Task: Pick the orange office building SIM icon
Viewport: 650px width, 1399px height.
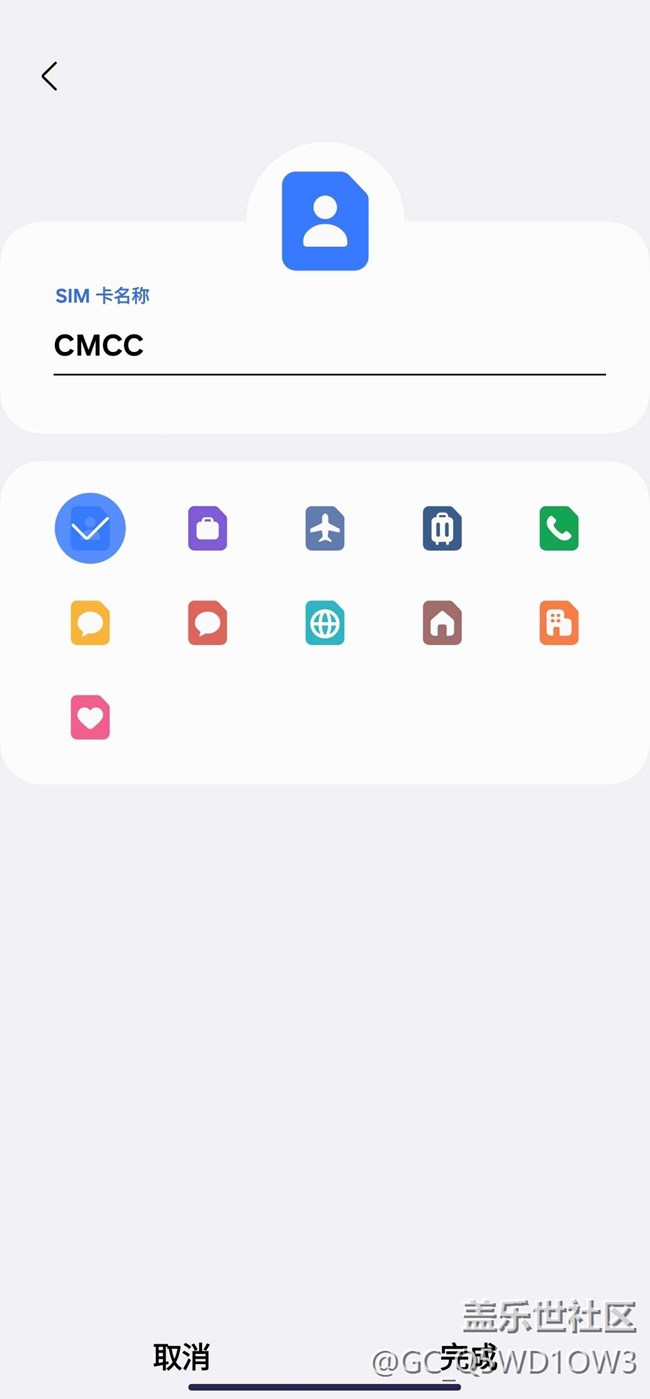Action: pyautogui.click(x=559, y=623)
